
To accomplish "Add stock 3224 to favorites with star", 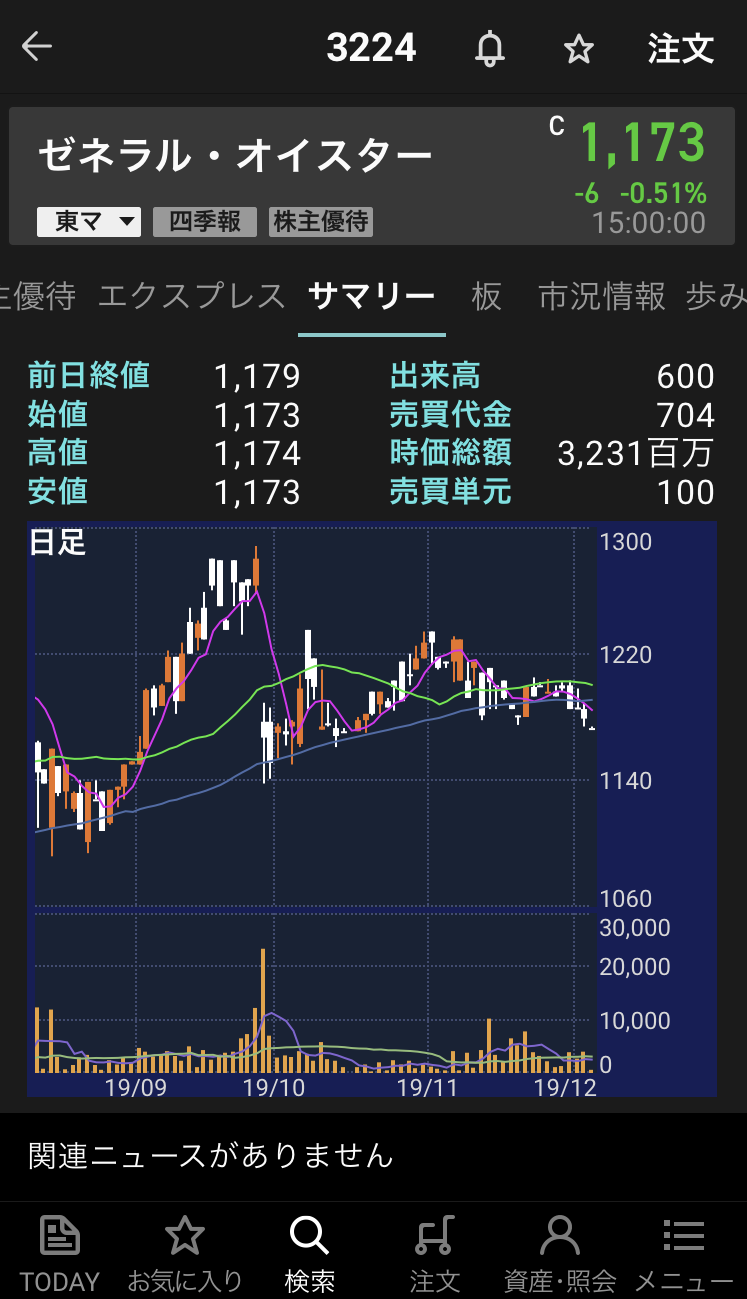I will [579, 49].
